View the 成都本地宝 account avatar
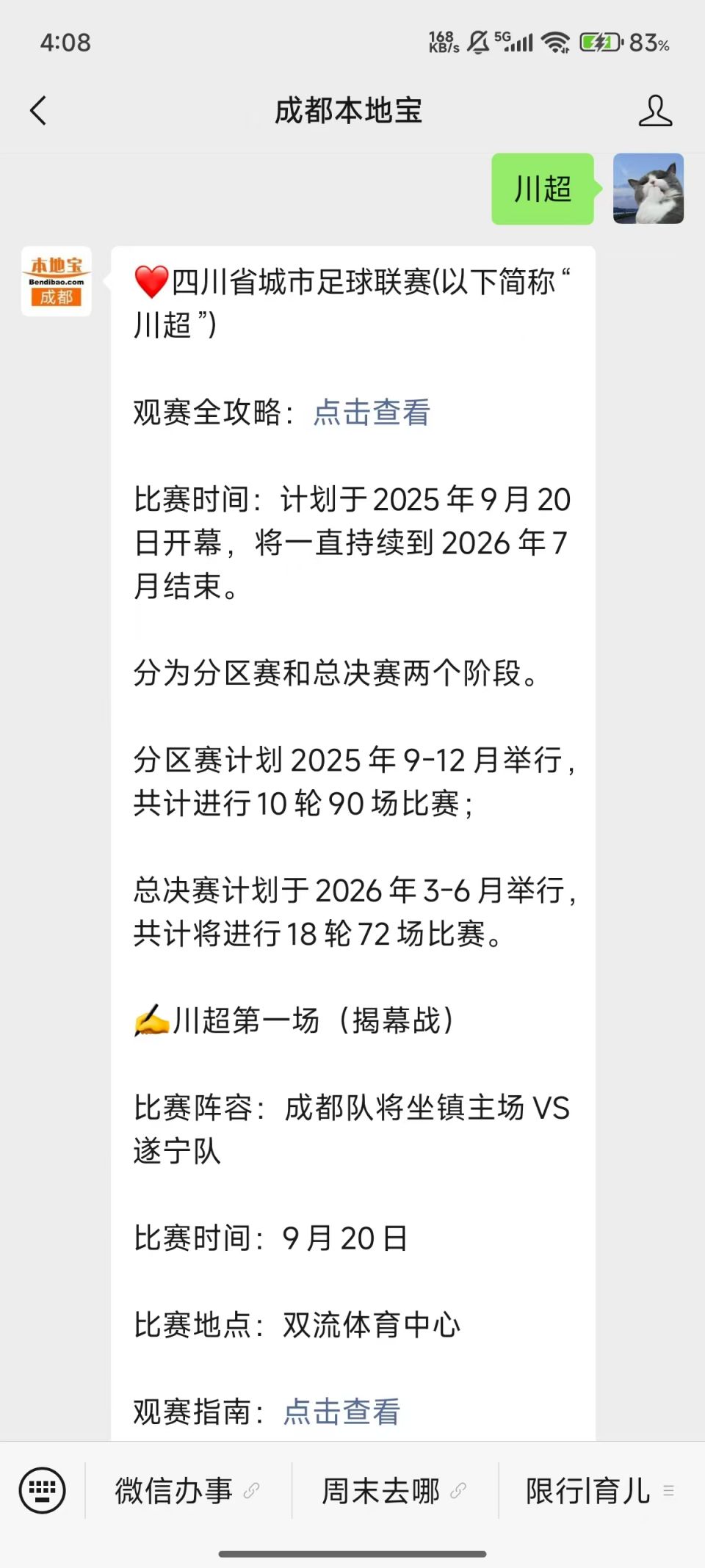Viewport: 705px width, 1568px height. pyautogui.click(x=57, y=282)
